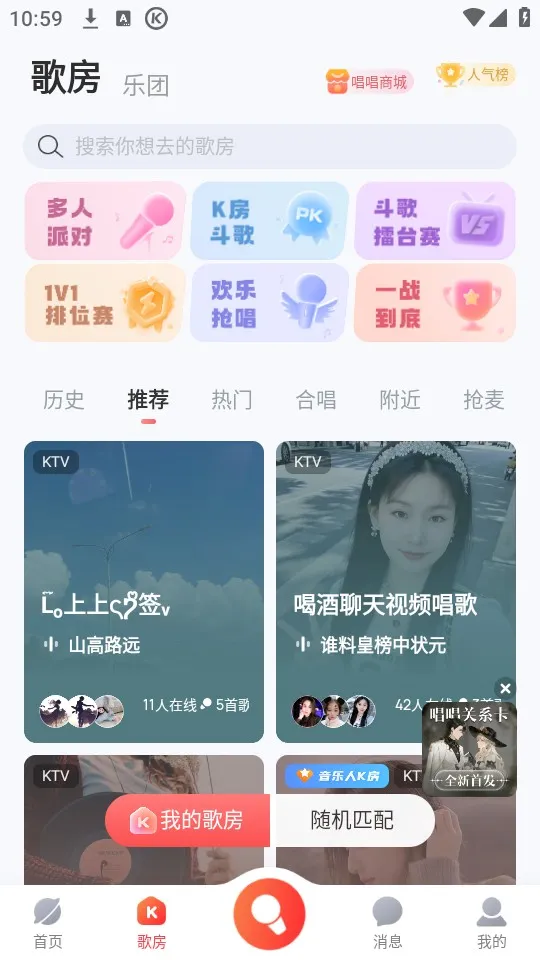Tap the 随机匹配 button
This screenshot has height=960, width=540.
(353, 820)
